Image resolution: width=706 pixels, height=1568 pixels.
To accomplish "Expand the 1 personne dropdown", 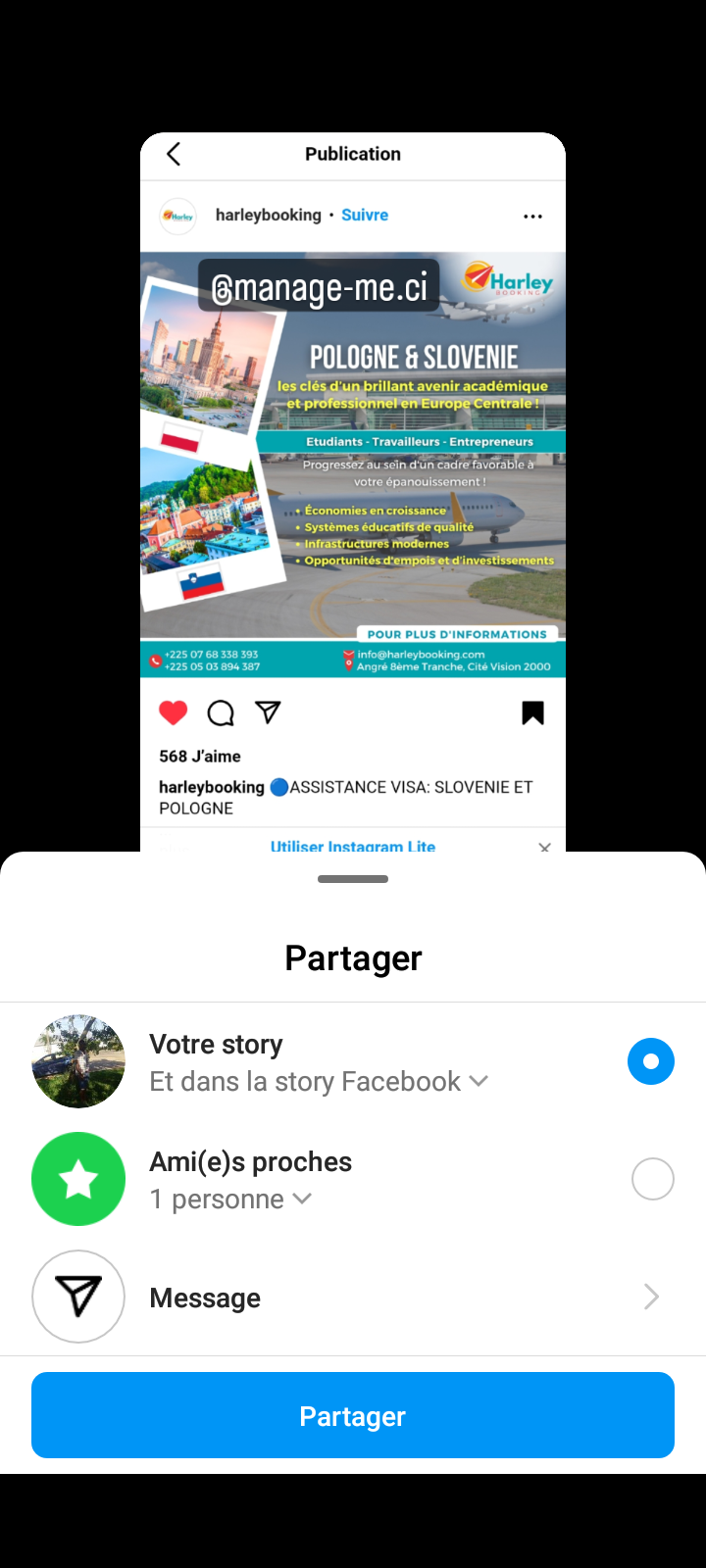I will [230, 1199].
